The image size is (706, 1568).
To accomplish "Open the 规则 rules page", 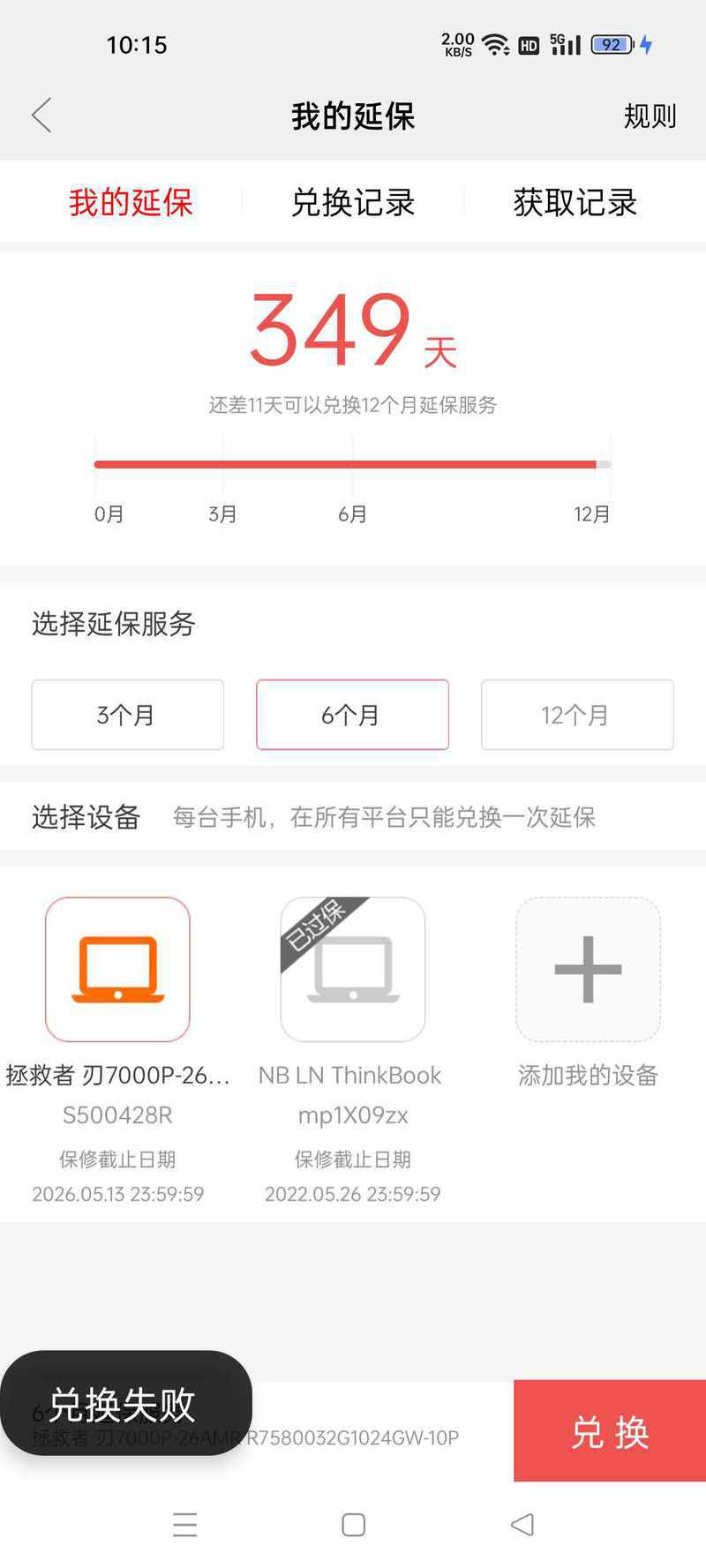I will coord(650,116).
